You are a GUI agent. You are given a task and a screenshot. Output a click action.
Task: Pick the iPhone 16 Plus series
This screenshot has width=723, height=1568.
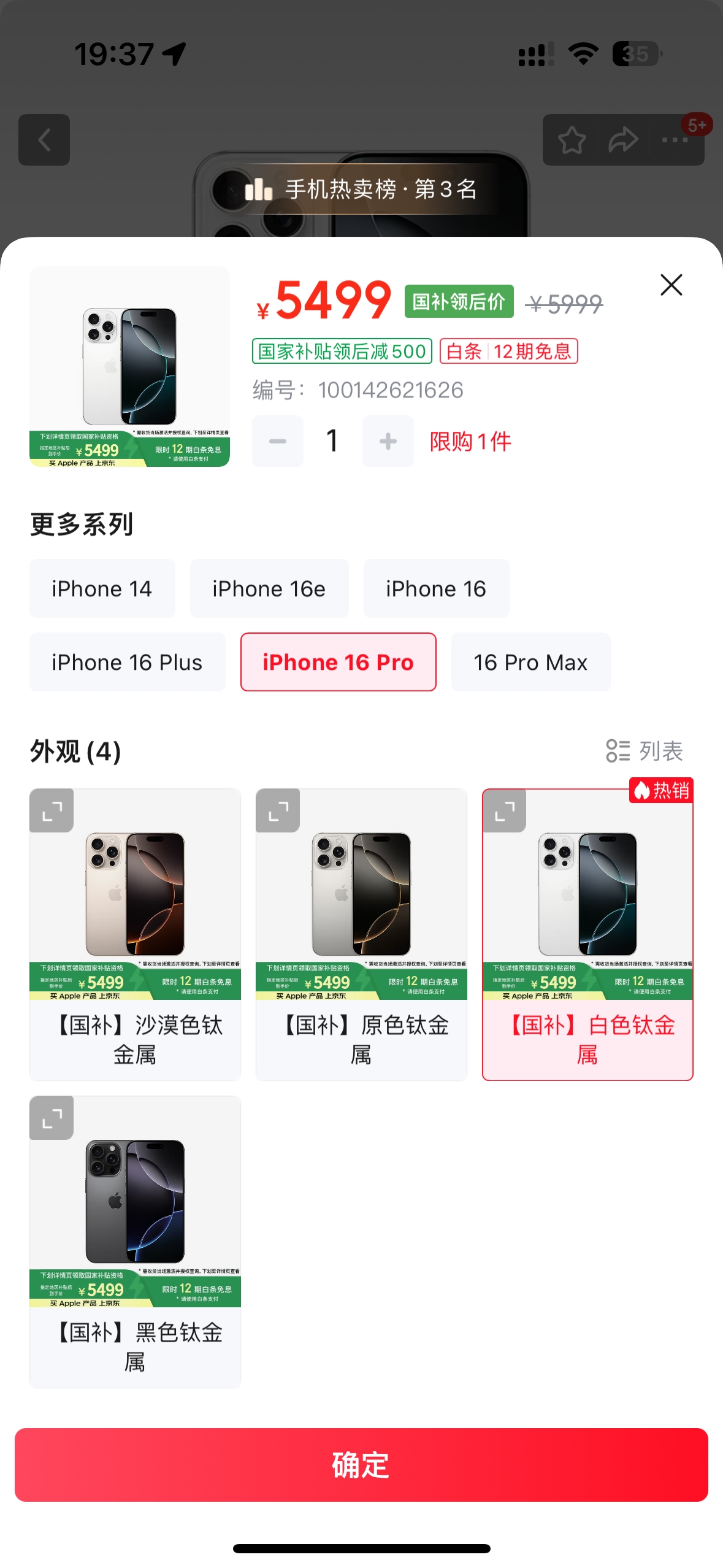(x=127, y=663)
